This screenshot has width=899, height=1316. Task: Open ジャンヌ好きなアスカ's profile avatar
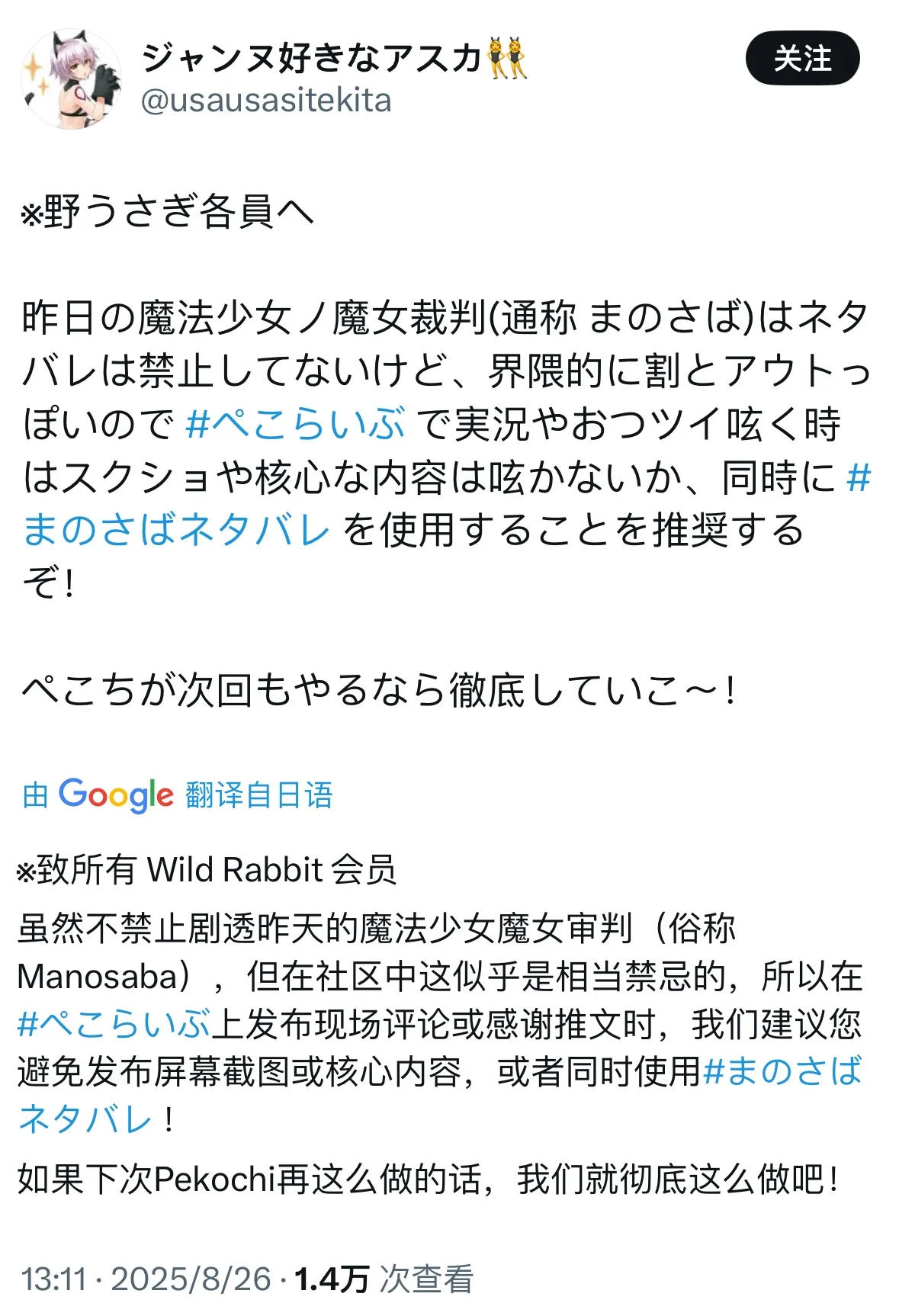pyautogui.click(x=70, y=79)
